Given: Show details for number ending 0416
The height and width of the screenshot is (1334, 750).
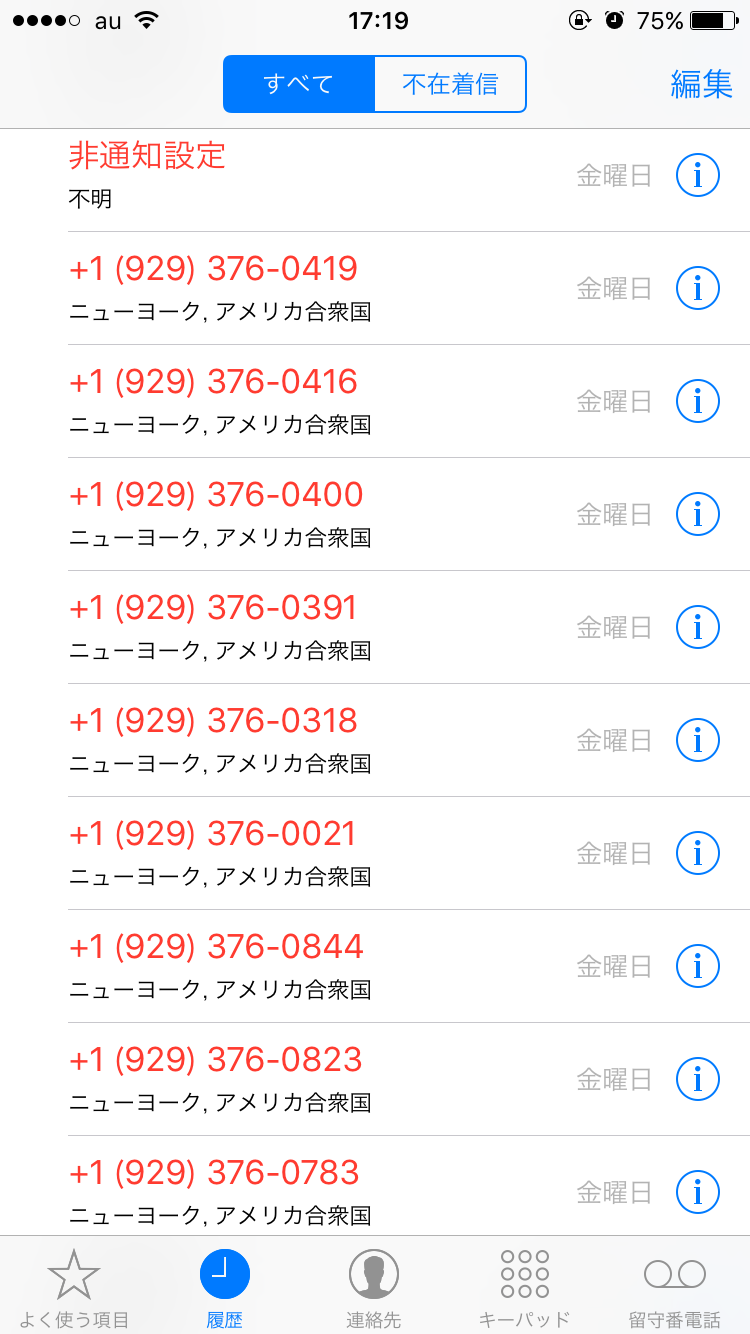Looking at the screenshot, I should tap(698, 402).
